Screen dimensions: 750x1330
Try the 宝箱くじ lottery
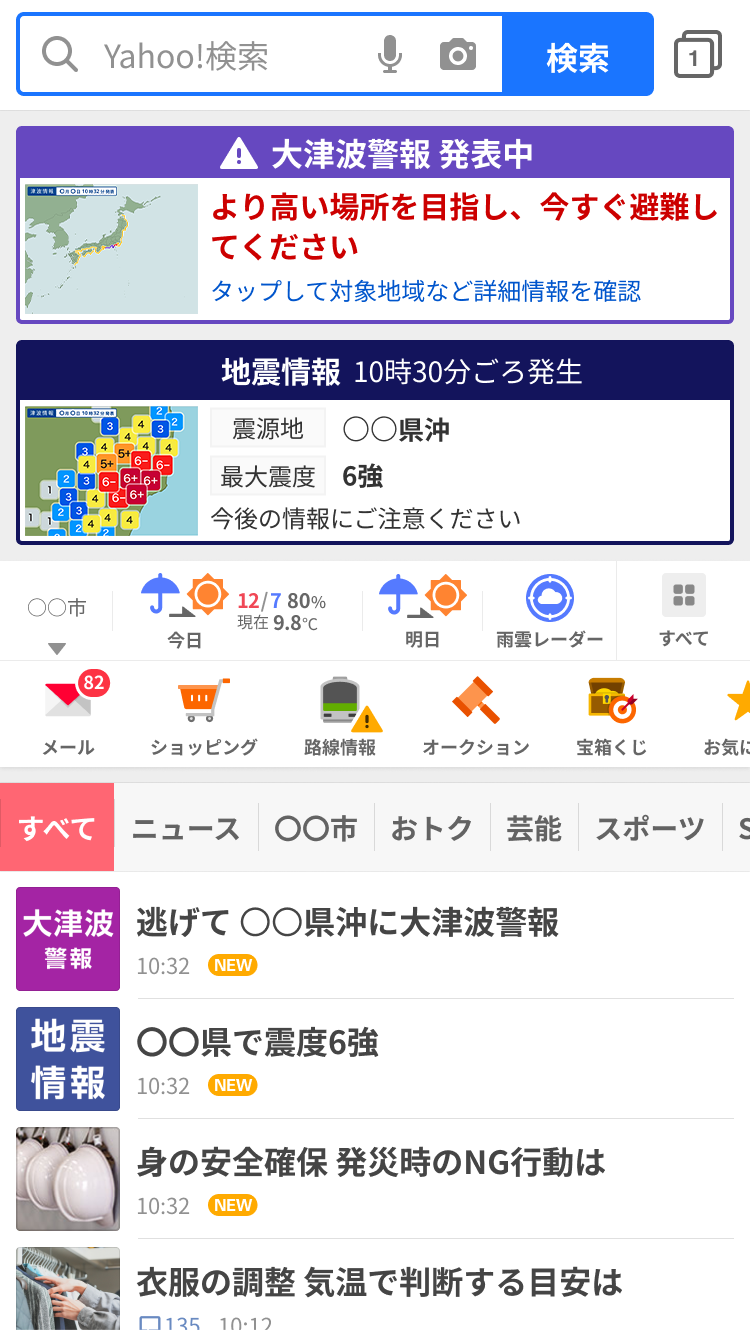pyautogui.click(x=611, y=714)
